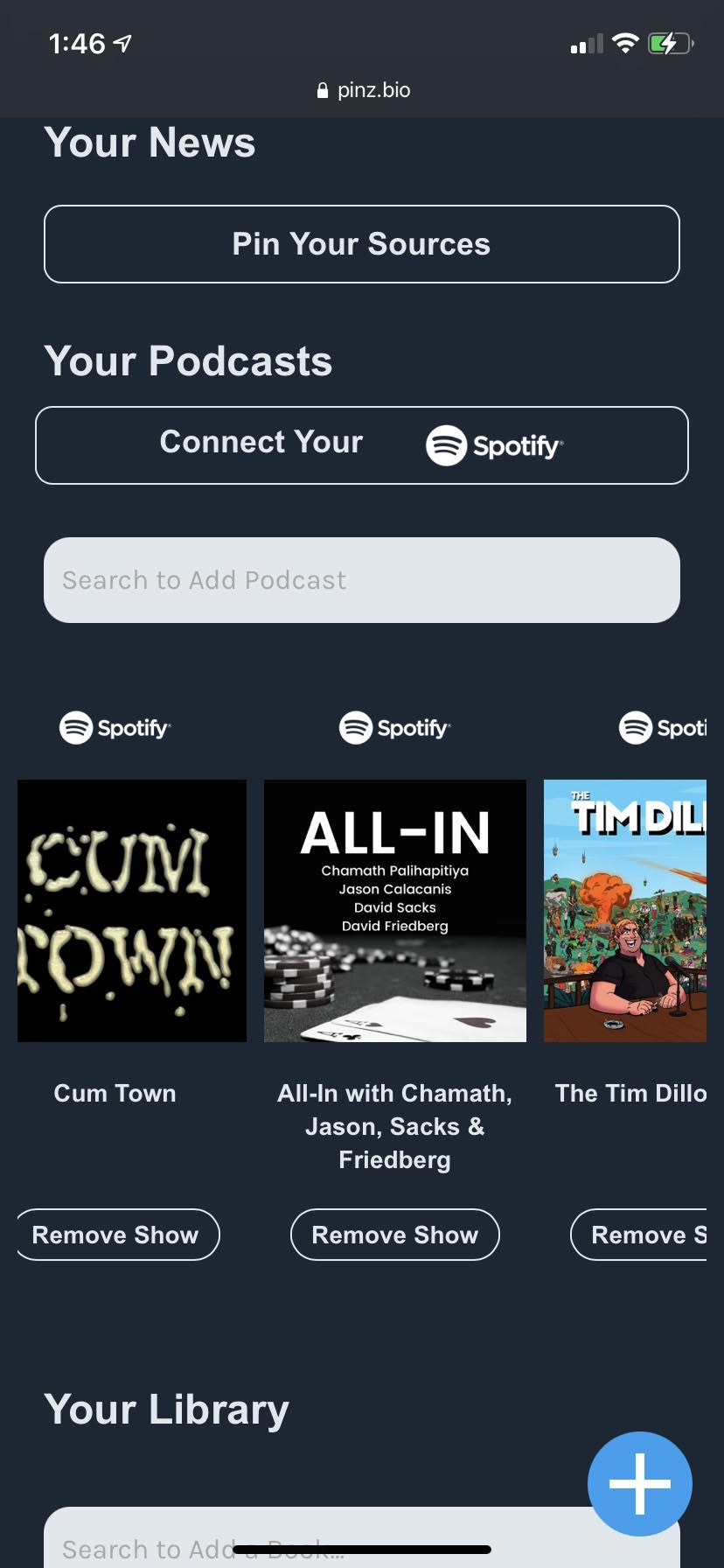Connect your Spotify account
Screen dimensions: 724x1568
pyautogui.click(x=361, y=445)
